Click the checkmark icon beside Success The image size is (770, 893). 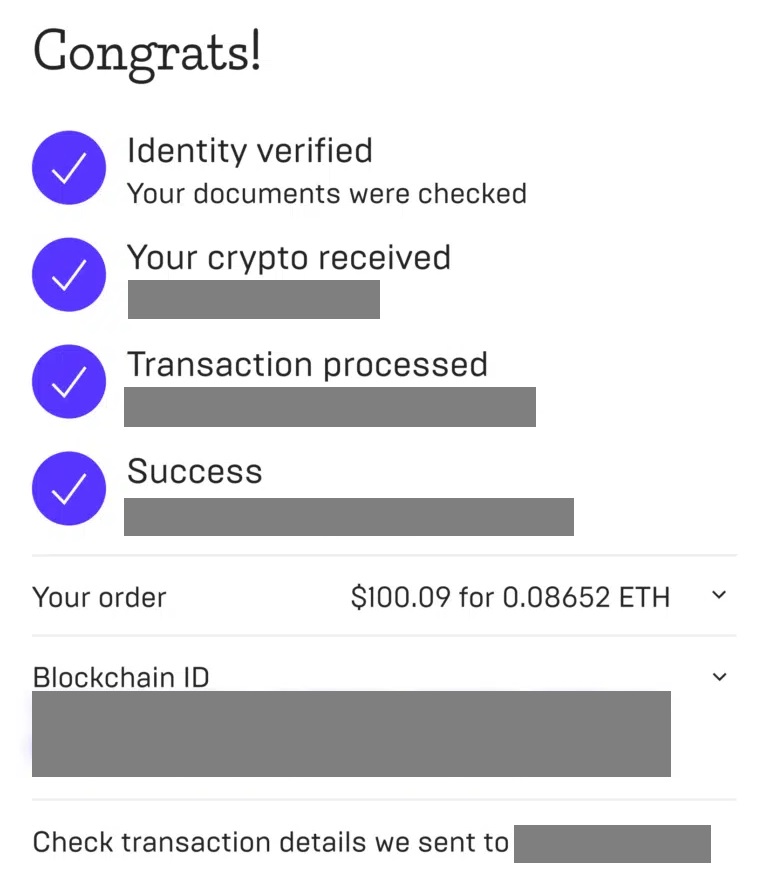pyautogui.click(x=69, y=488)
